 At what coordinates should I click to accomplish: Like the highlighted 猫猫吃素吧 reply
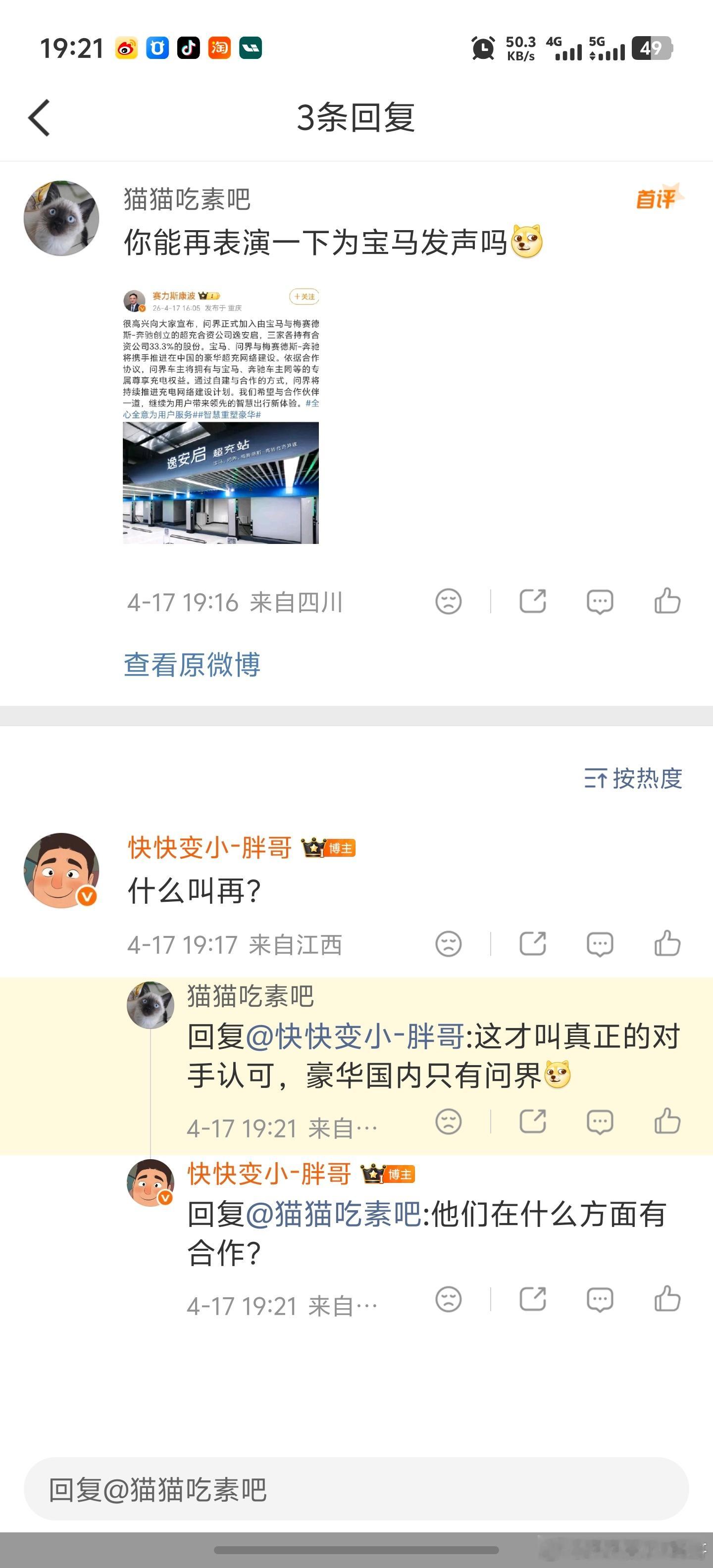664,1122
